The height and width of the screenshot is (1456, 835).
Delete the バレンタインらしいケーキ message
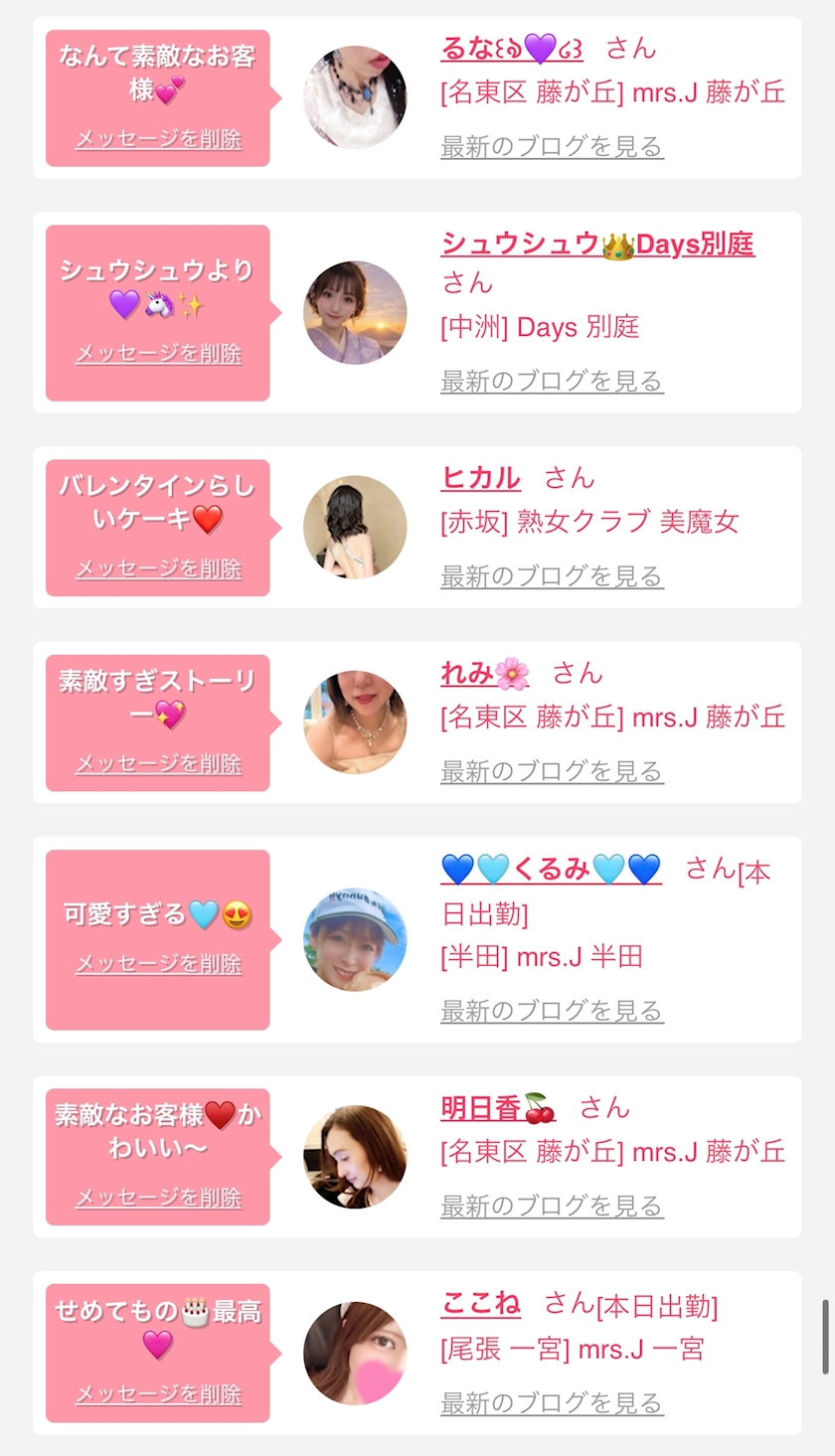coord(158,568)
